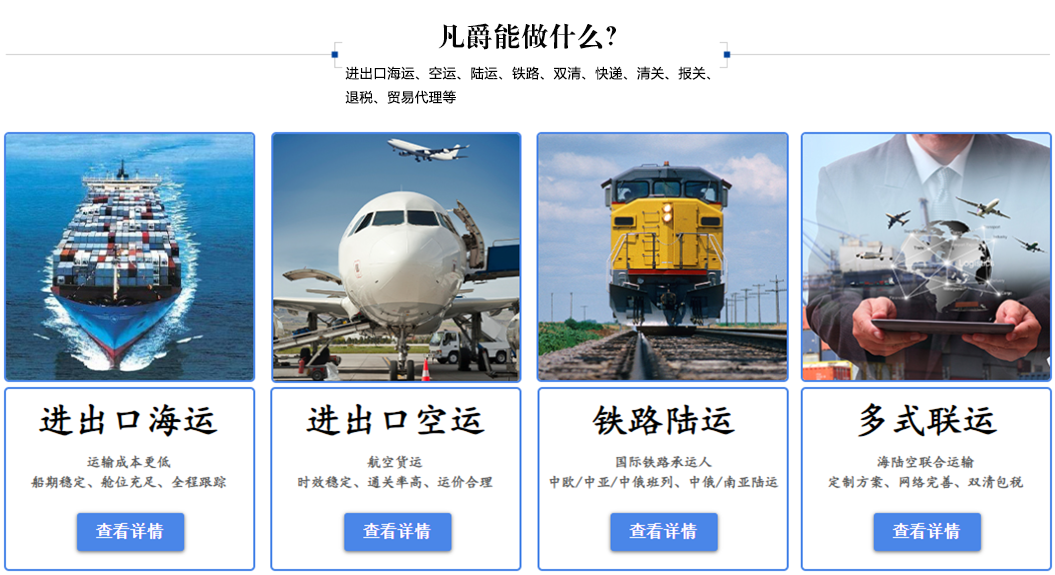Select 查看详情 under 多式联运
Screen dimensions: 1055x575
click(926, 531)
